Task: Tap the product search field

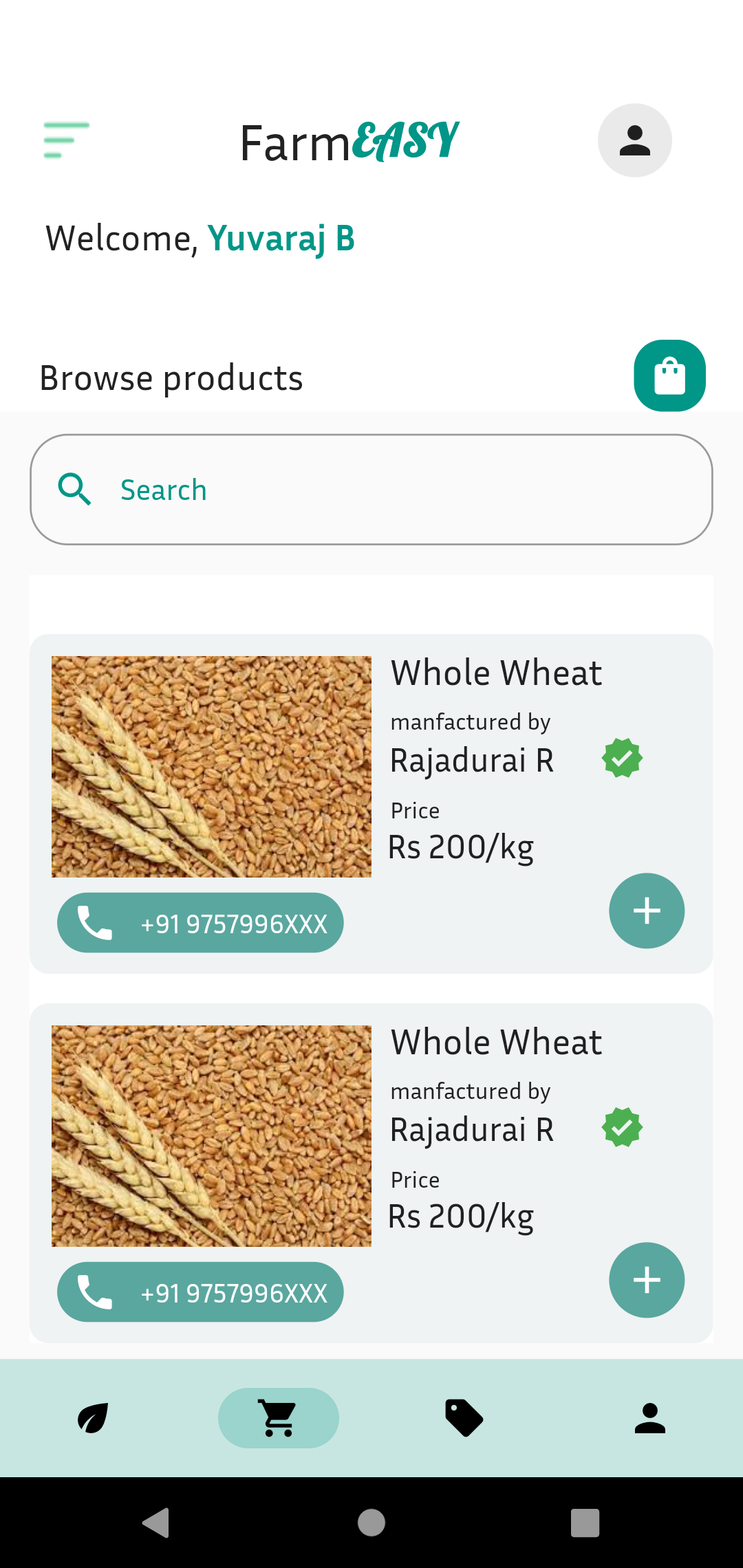Action: coord(371,490)
